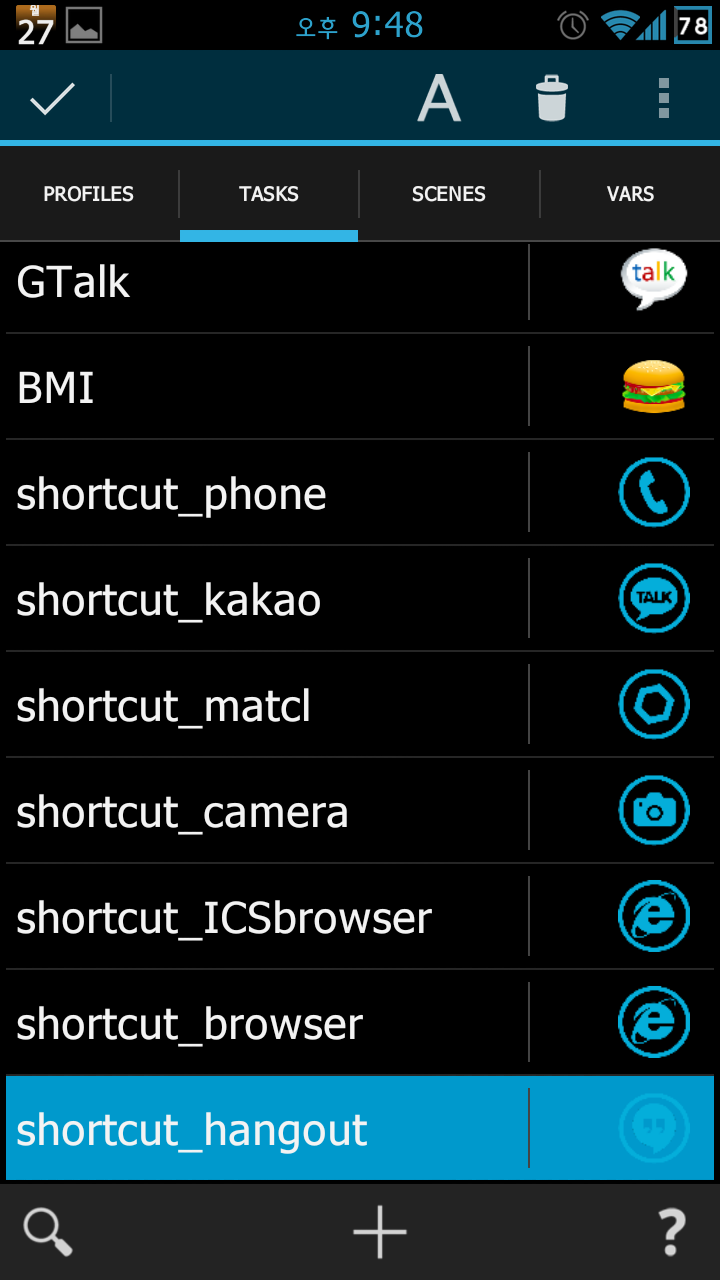Open the shortcut_browser task

(266, 1024)
